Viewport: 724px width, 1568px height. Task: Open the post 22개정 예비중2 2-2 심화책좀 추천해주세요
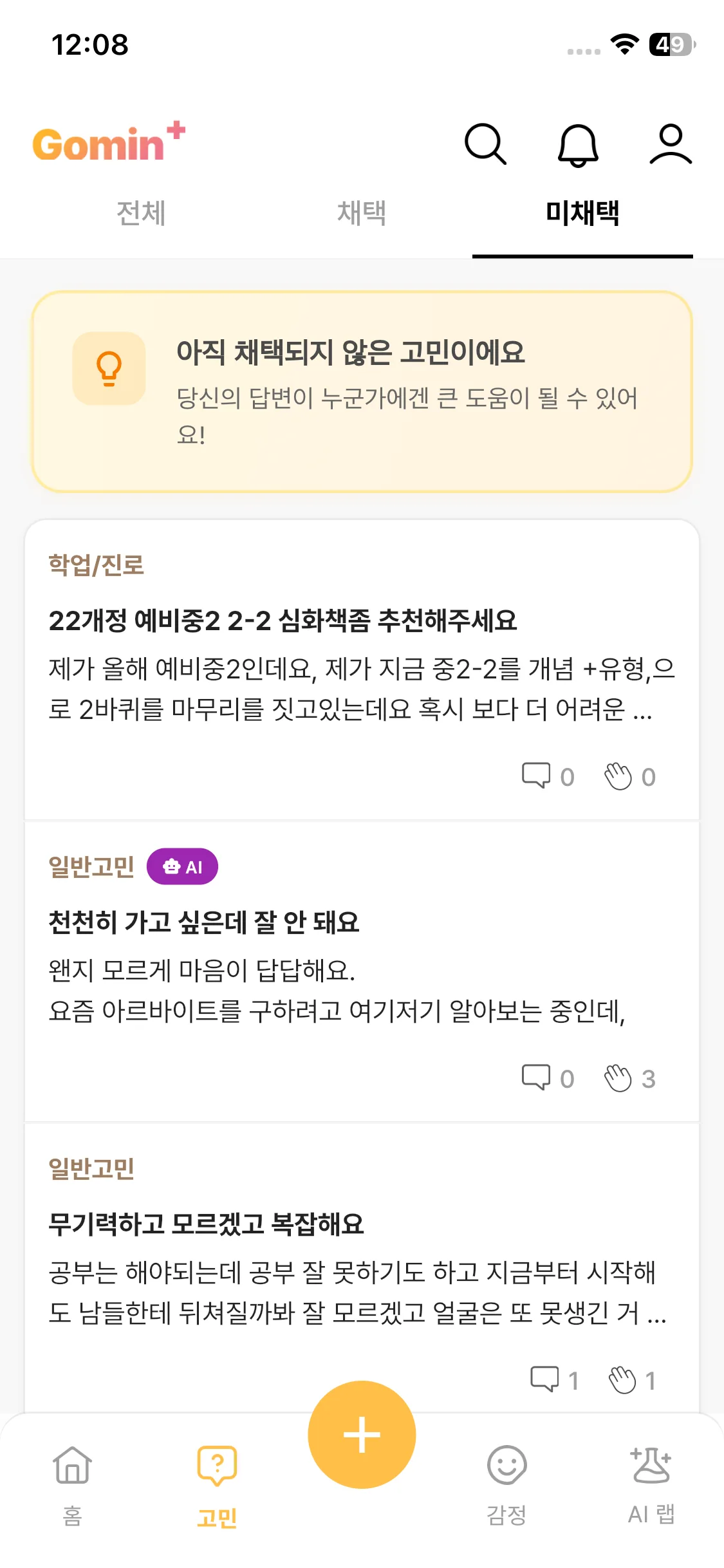[x=362, y=669]
